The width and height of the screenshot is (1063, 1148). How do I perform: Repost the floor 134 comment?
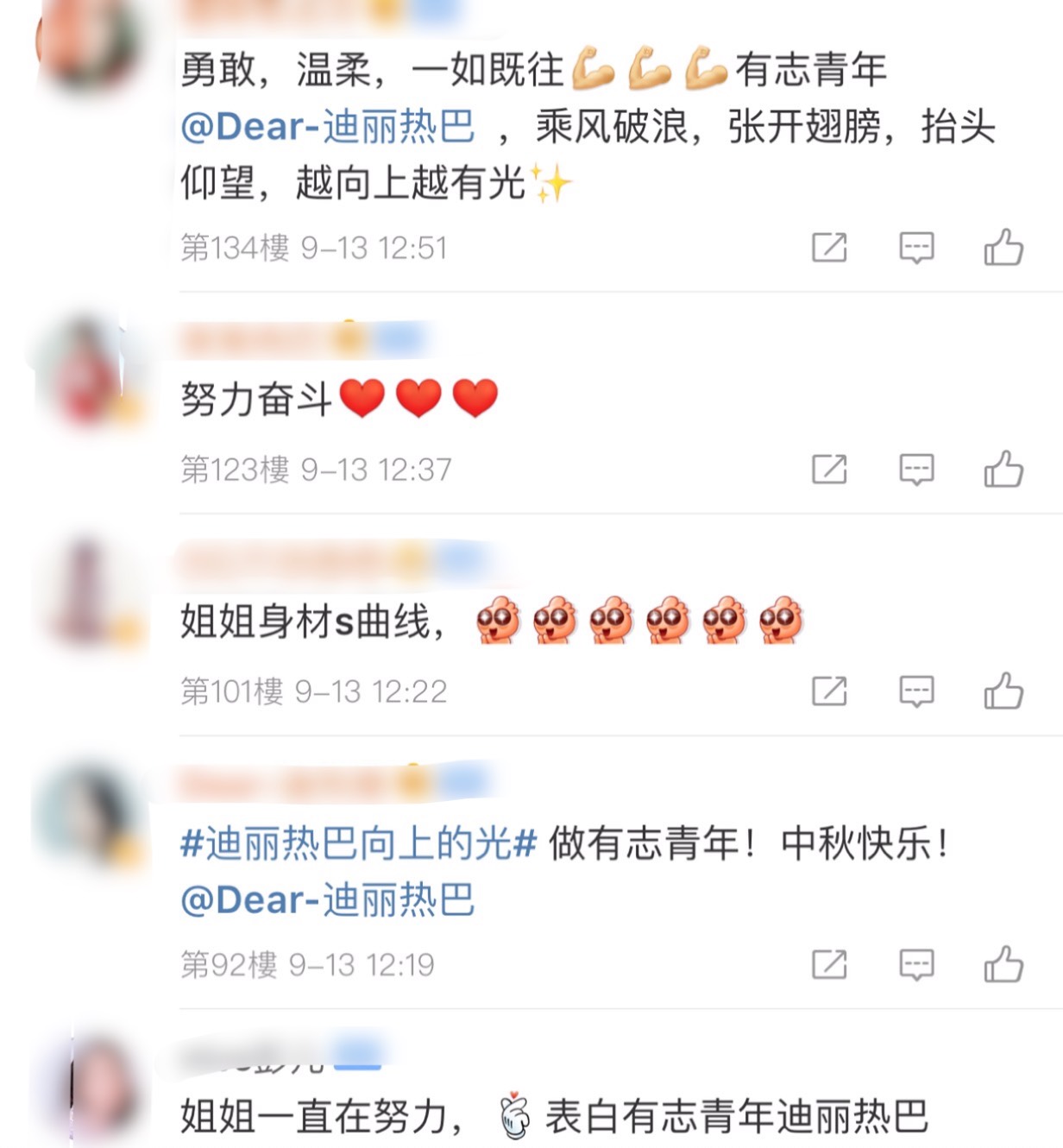[x=829, y=248]
